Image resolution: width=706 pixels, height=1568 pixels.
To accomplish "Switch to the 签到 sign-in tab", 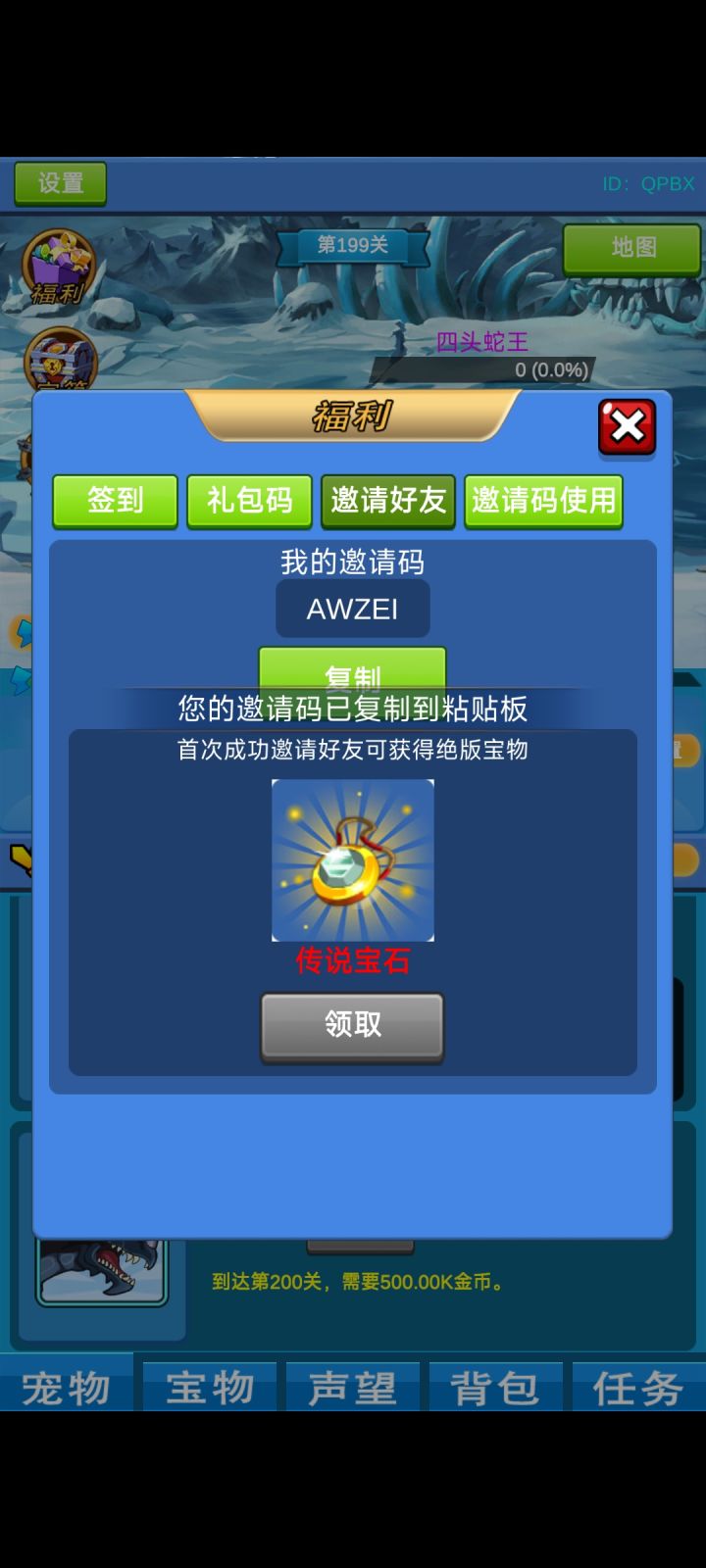I will (114, 501).
